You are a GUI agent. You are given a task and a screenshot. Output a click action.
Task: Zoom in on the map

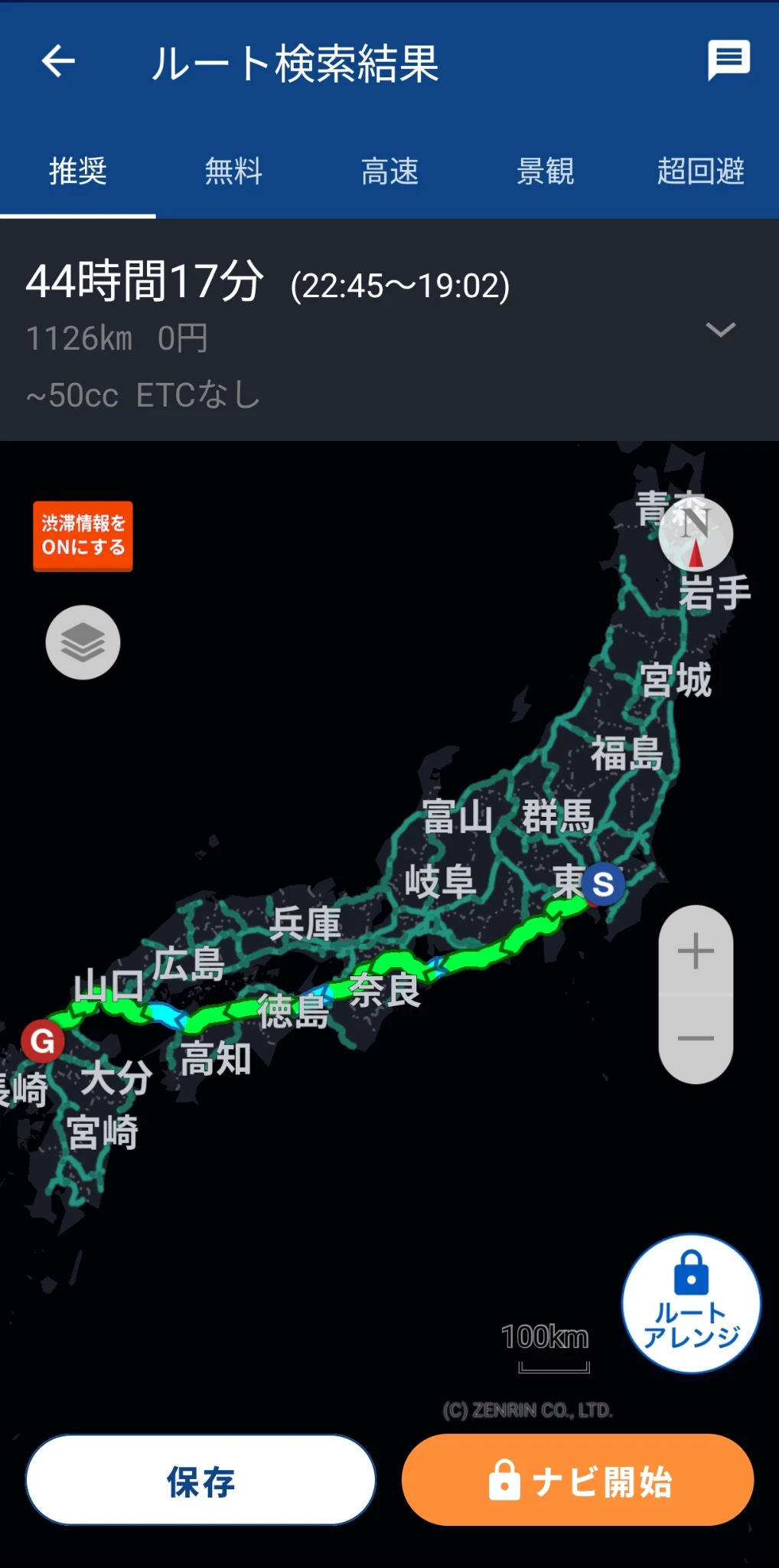click(696, 951)
